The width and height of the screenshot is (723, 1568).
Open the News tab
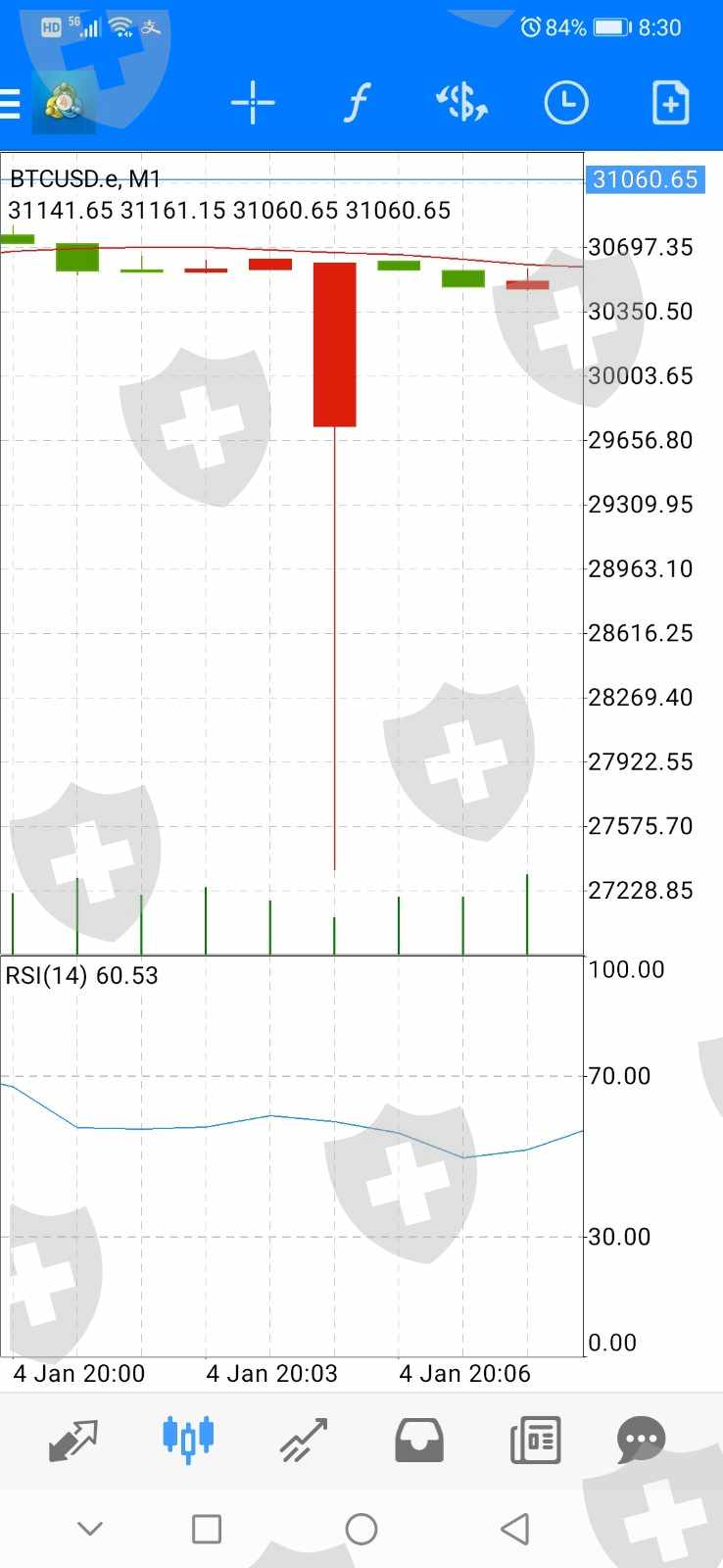535,1440
